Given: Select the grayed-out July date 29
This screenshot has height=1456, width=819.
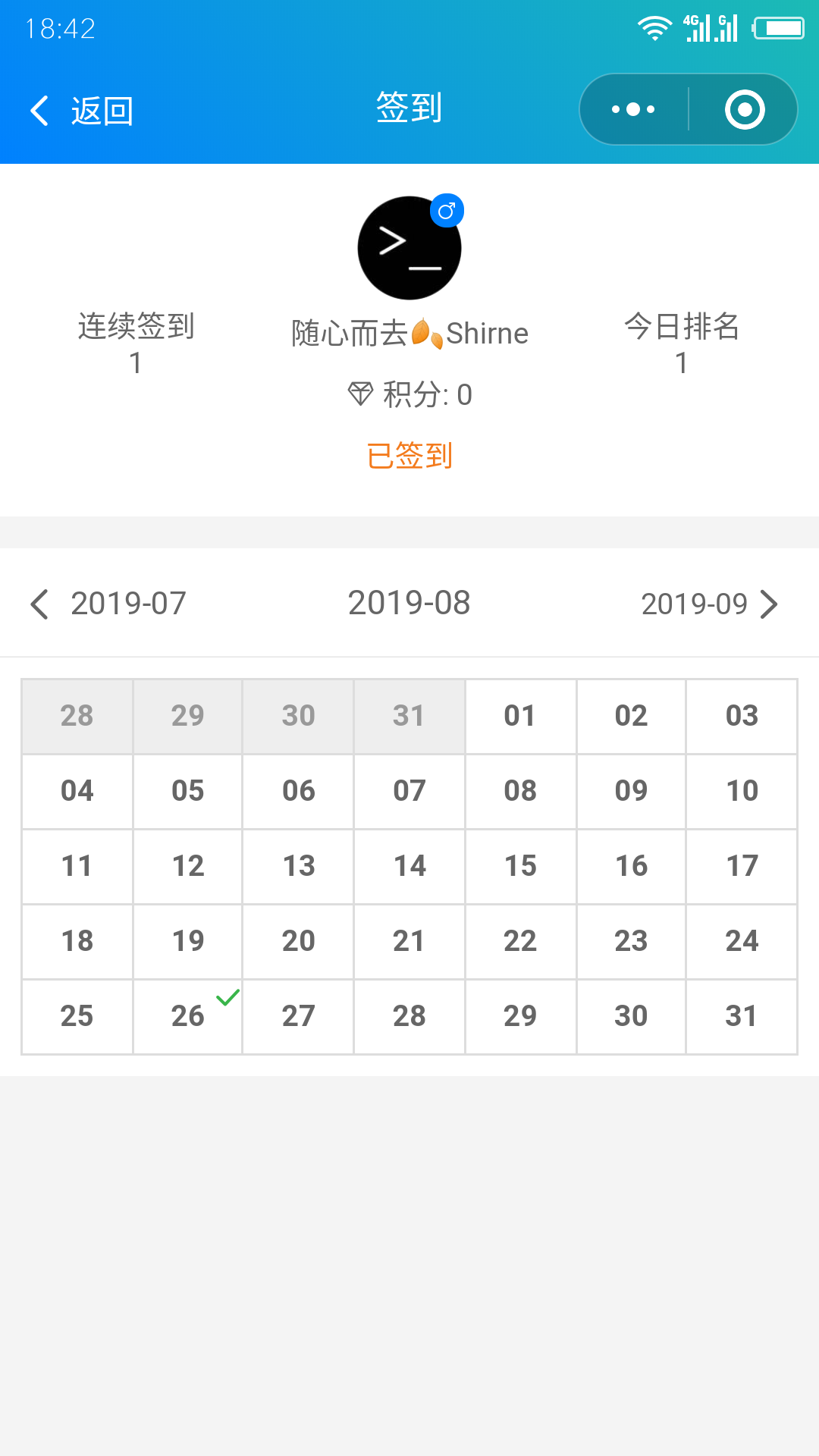Looking at the screenshot, I should click(x=188, y=716).
